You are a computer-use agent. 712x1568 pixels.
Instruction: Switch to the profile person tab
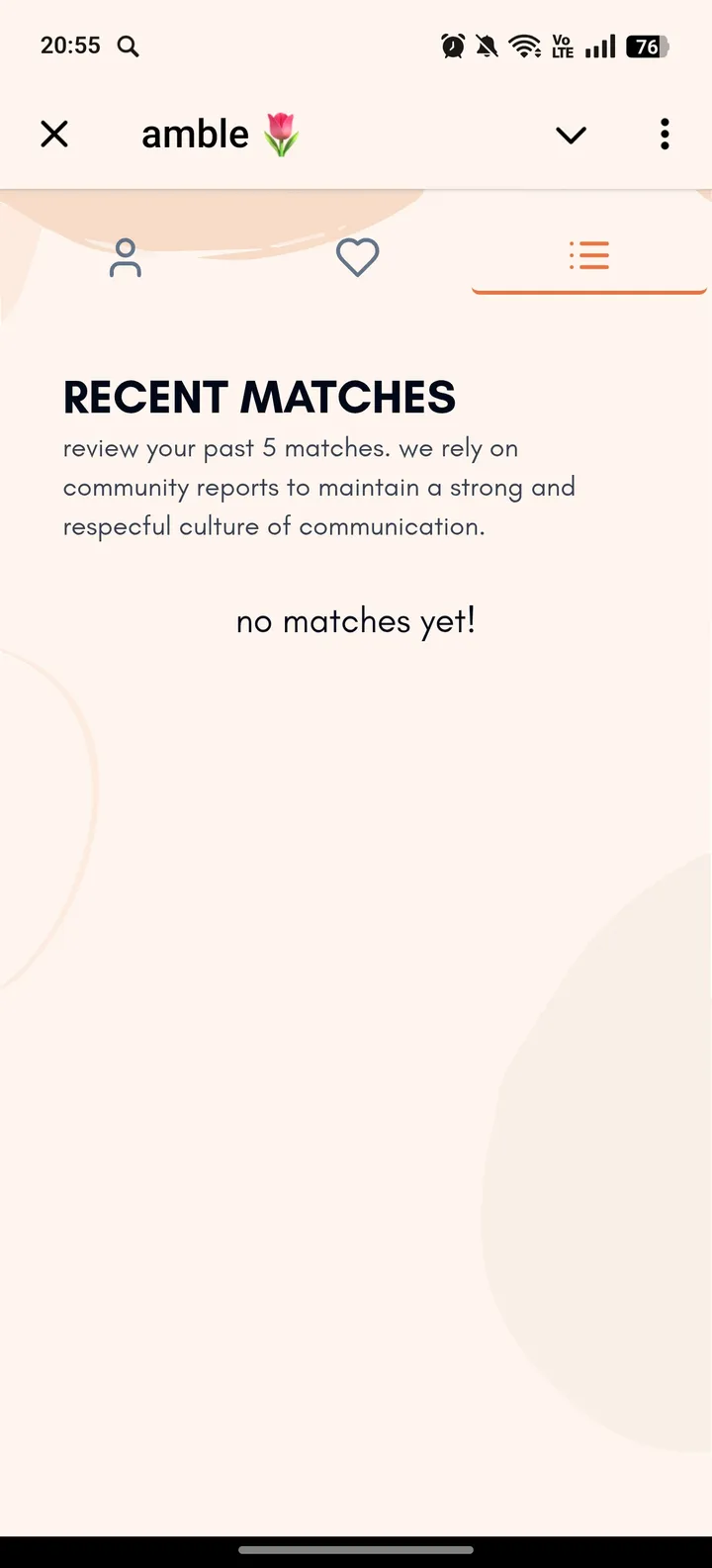[125, 257]
